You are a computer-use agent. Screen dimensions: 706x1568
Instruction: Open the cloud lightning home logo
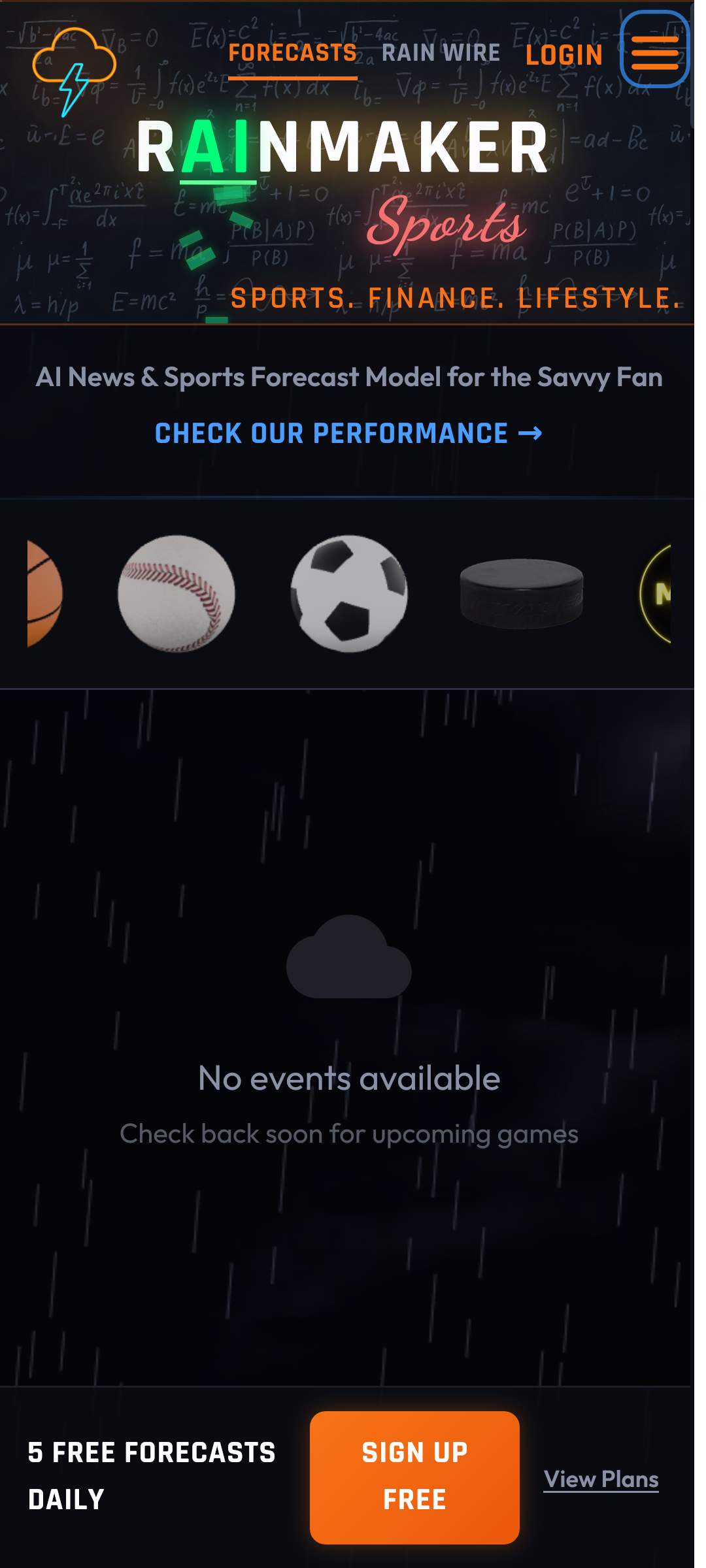pos(75,71)
